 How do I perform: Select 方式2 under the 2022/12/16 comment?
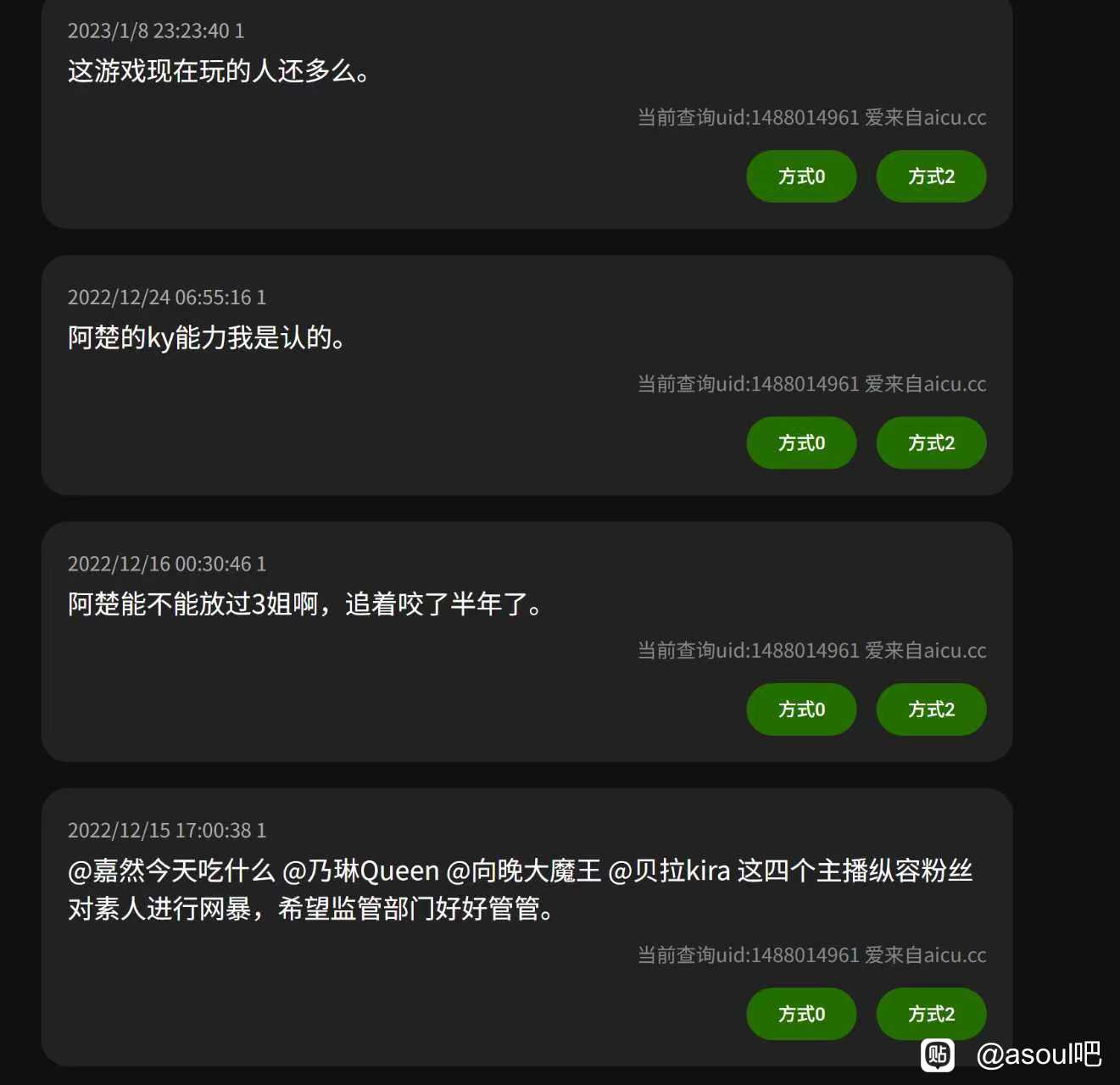[x=931, y=709]
